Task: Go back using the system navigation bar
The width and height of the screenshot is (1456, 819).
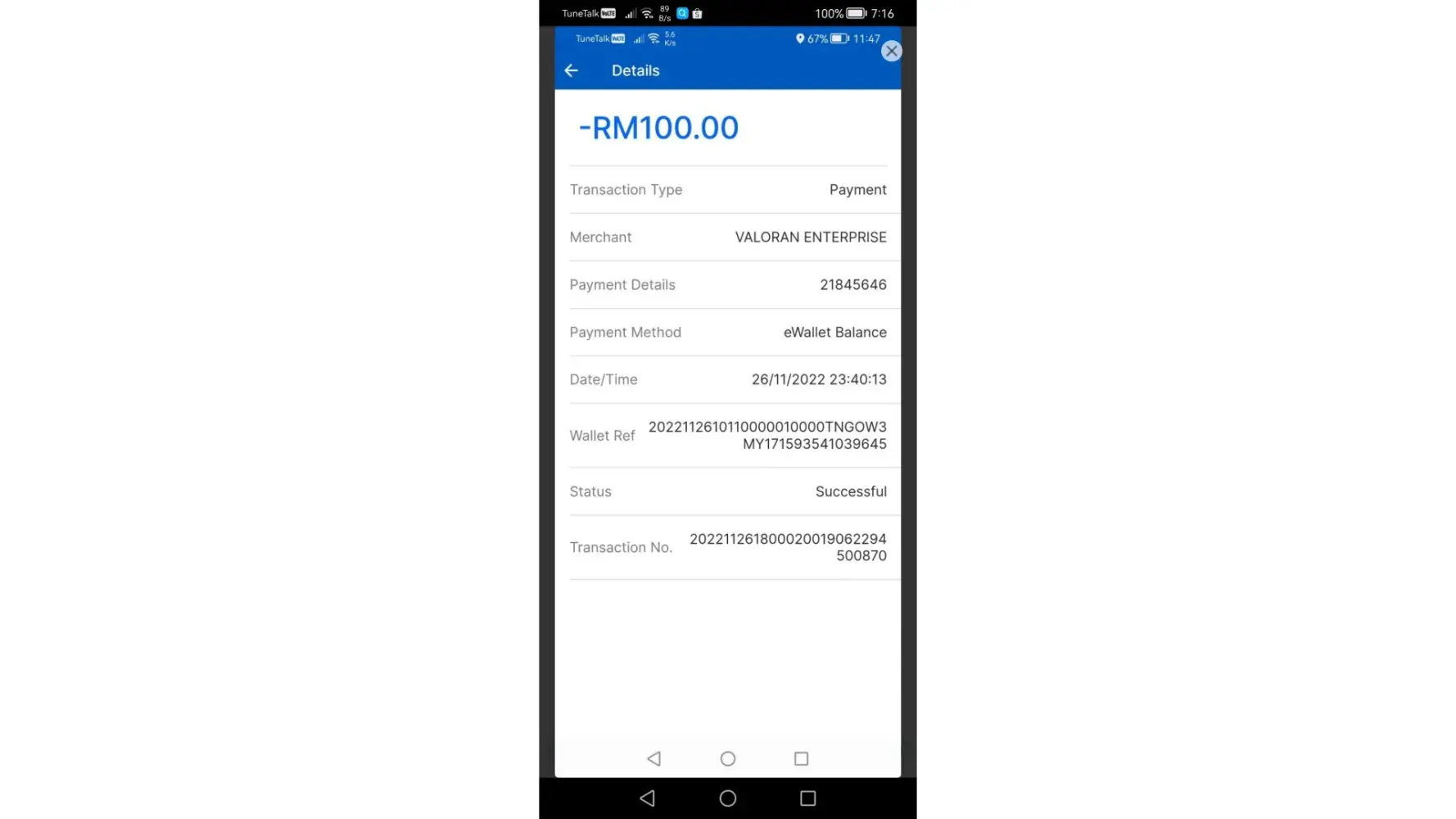Action: pyautogui.click(x=647, y=798)
